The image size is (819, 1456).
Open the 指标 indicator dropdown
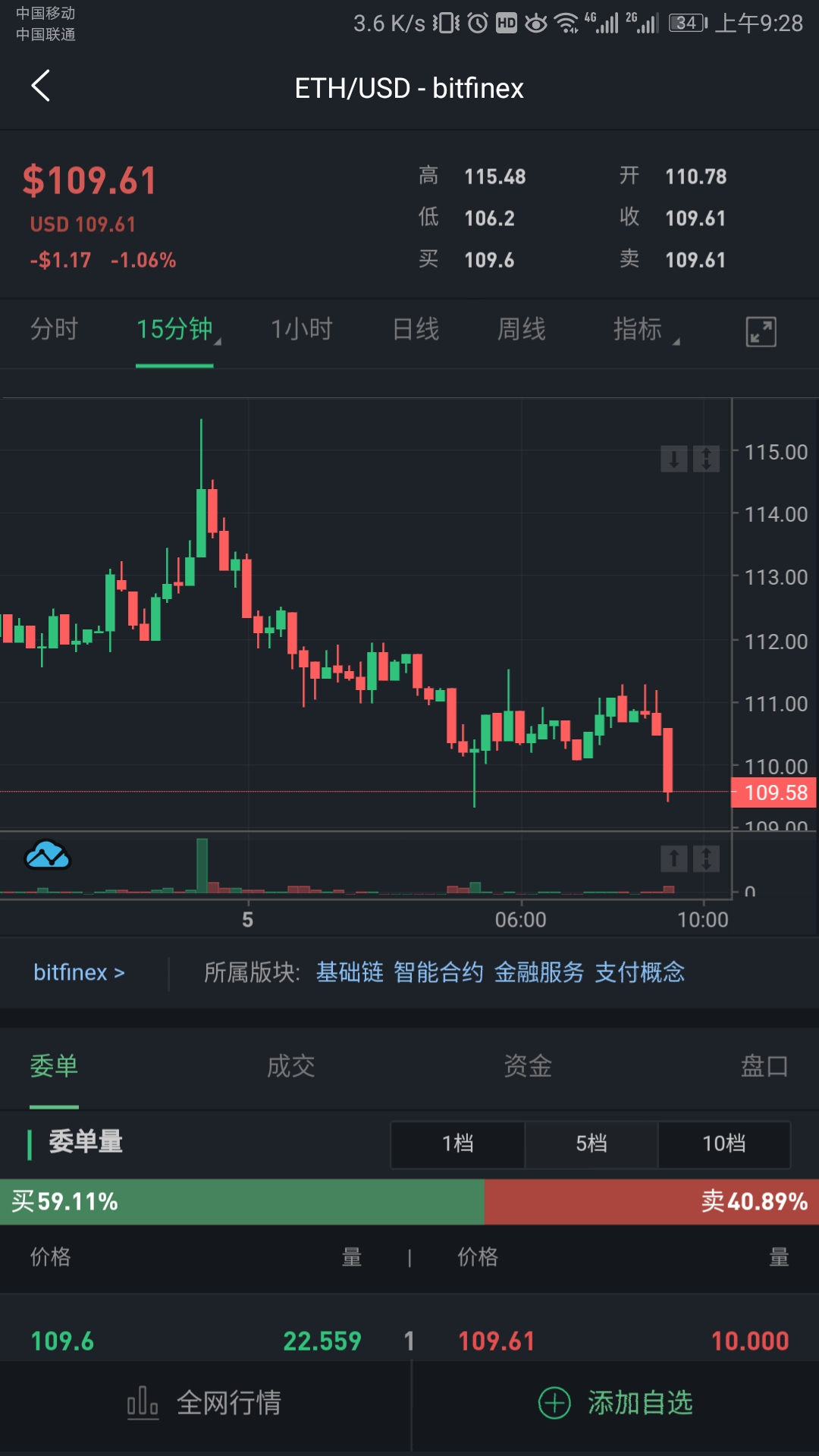(641, 329)
